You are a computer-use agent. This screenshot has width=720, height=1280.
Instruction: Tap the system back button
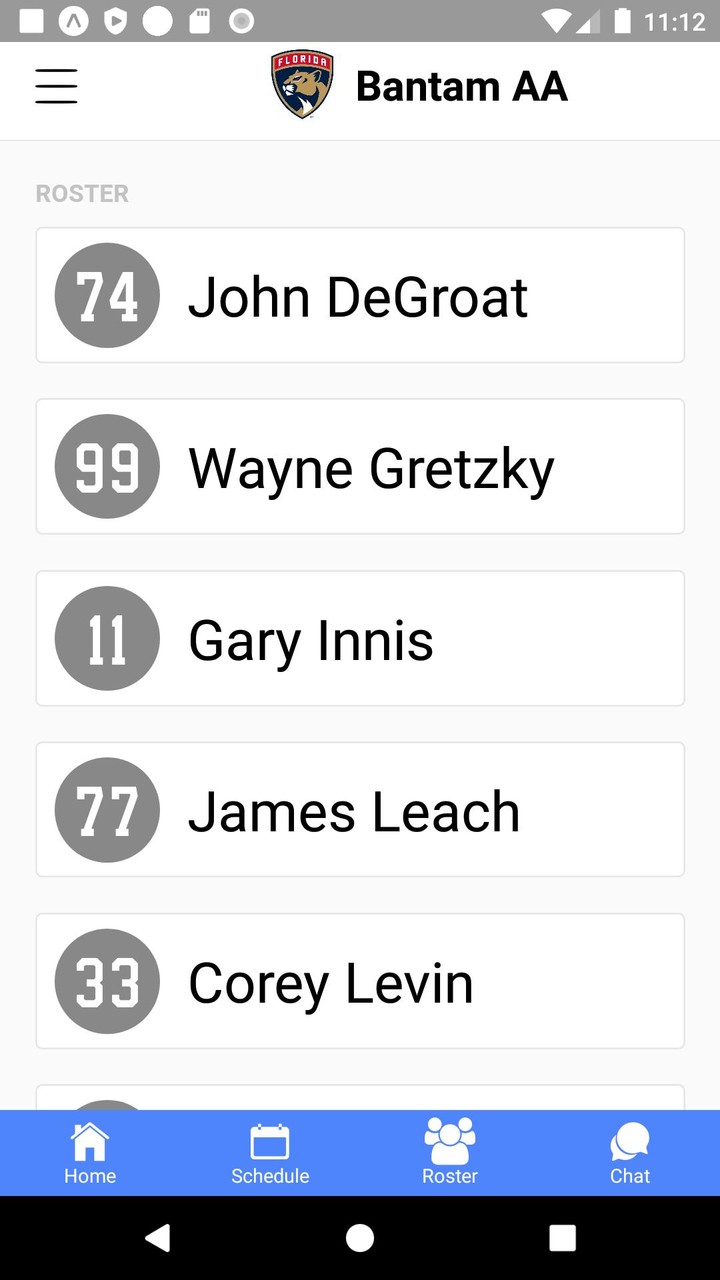click(157, 1238)
